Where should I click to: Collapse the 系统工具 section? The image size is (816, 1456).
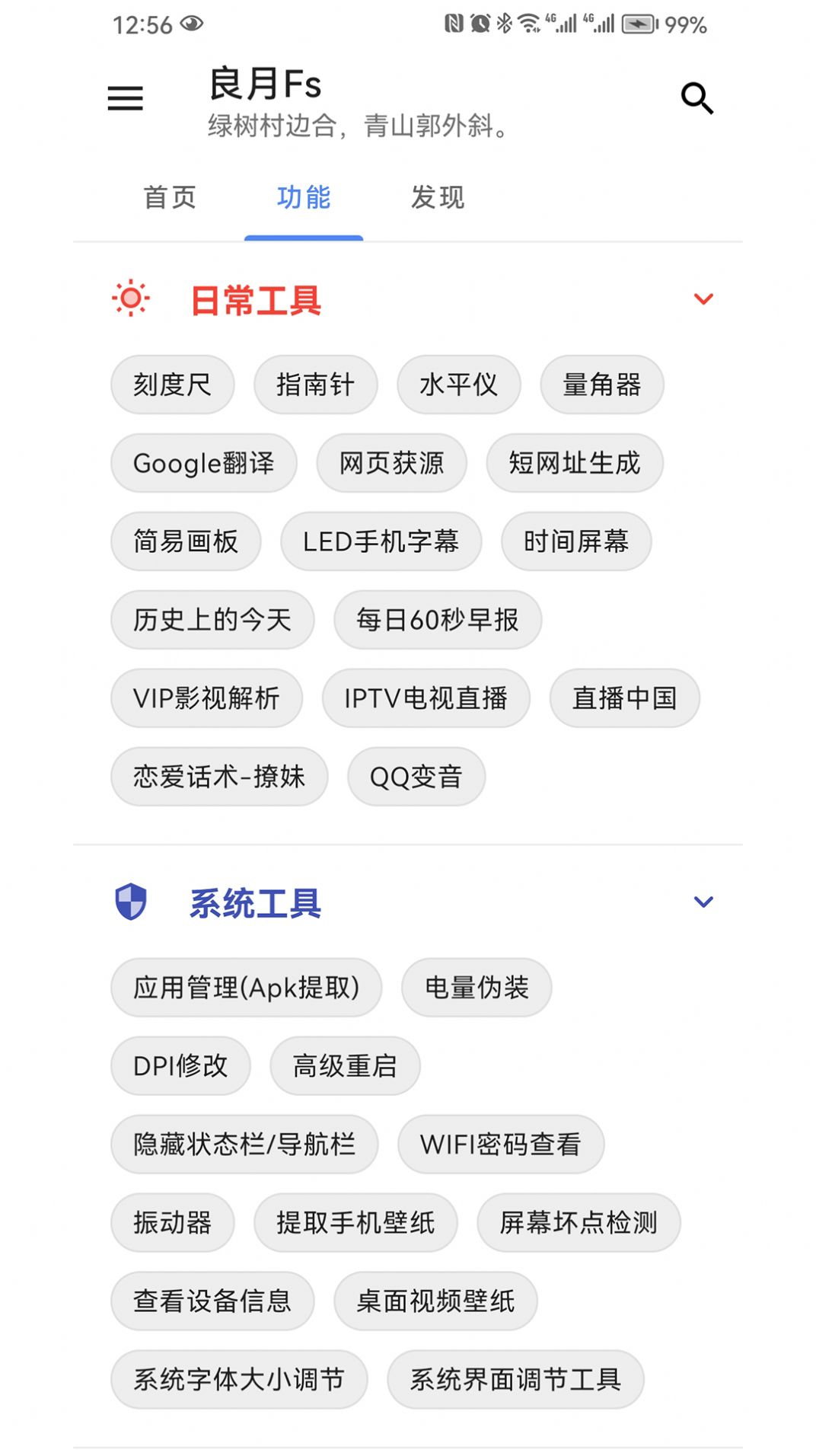(703, 902)
